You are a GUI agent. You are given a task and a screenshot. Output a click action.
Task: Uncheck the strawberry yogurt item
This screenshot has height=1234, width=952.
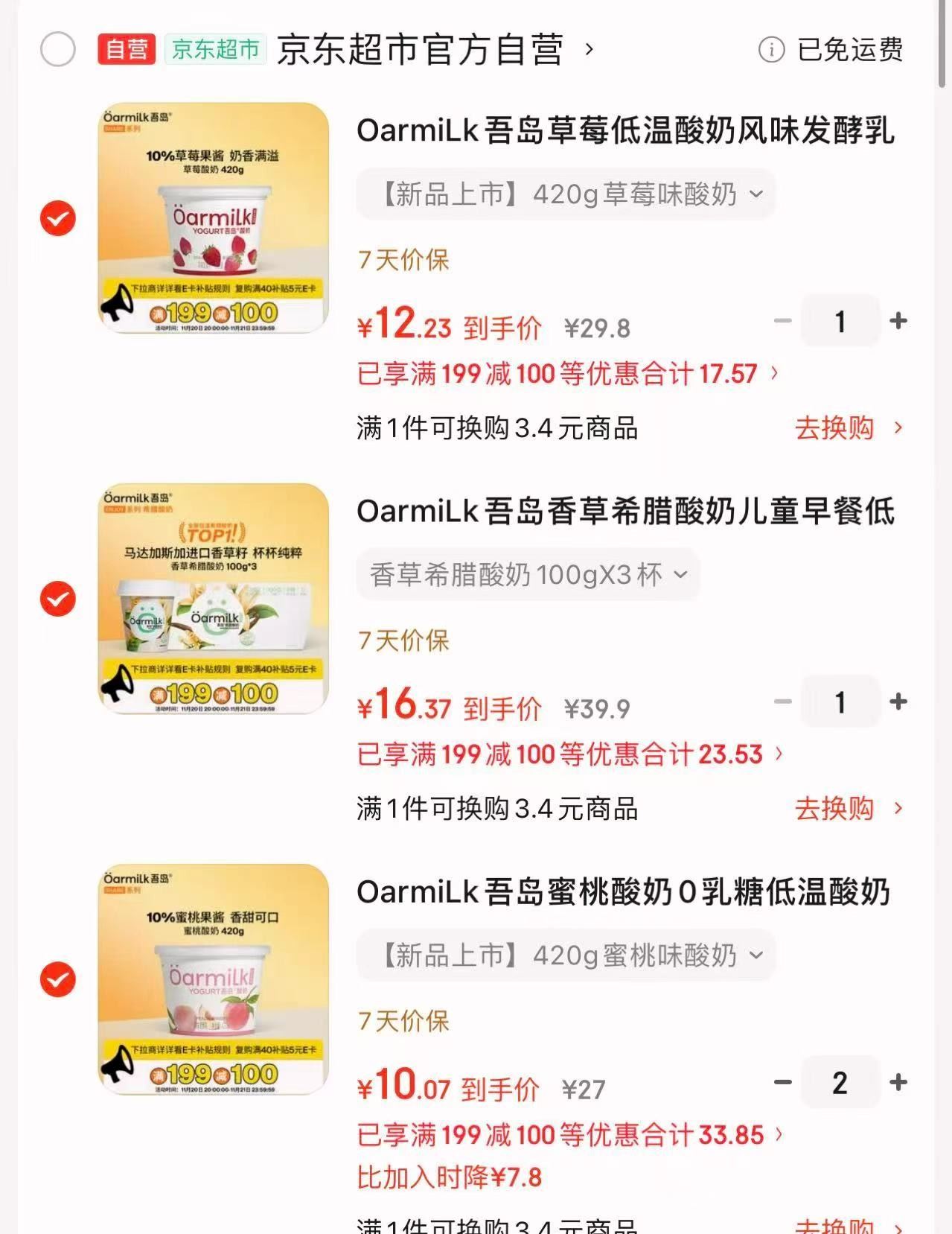tap(58, 218)
